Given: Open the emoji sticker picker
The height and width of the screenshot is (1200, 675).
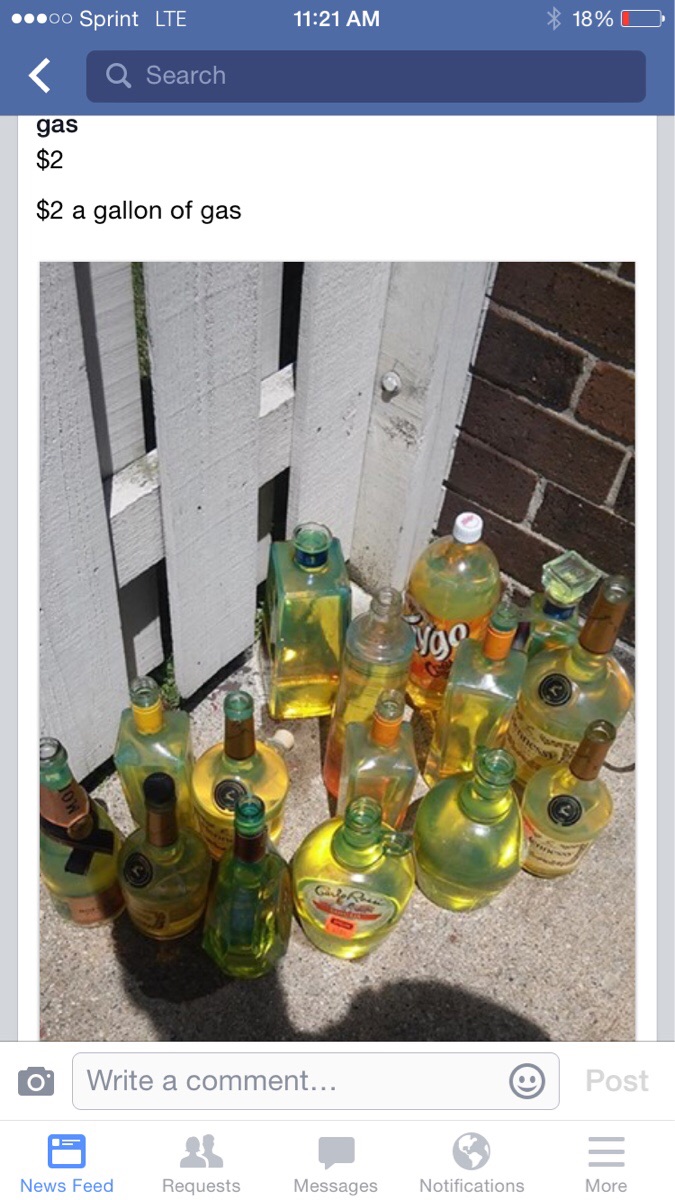Looking at the screenshot, I should pos(527,1081).
